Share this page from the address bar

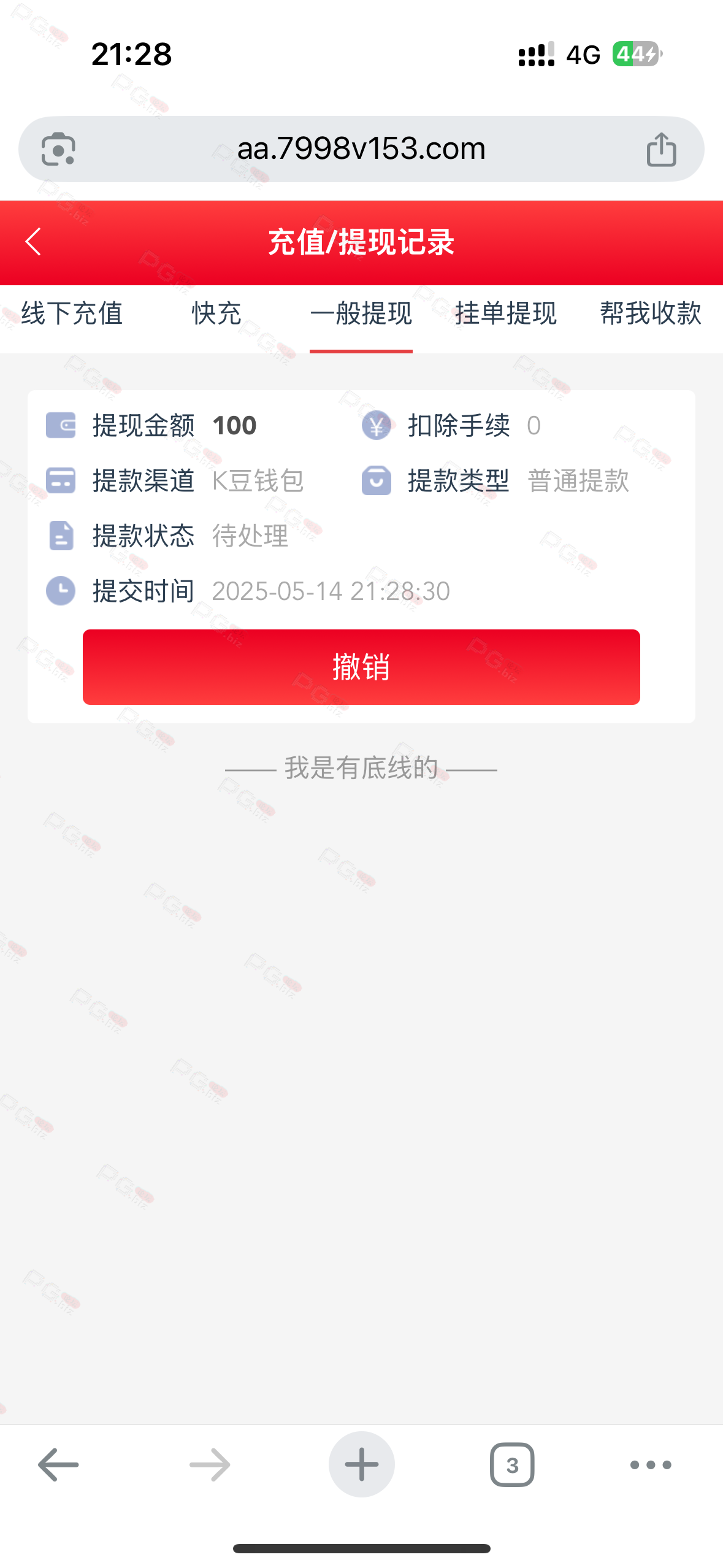662,149
